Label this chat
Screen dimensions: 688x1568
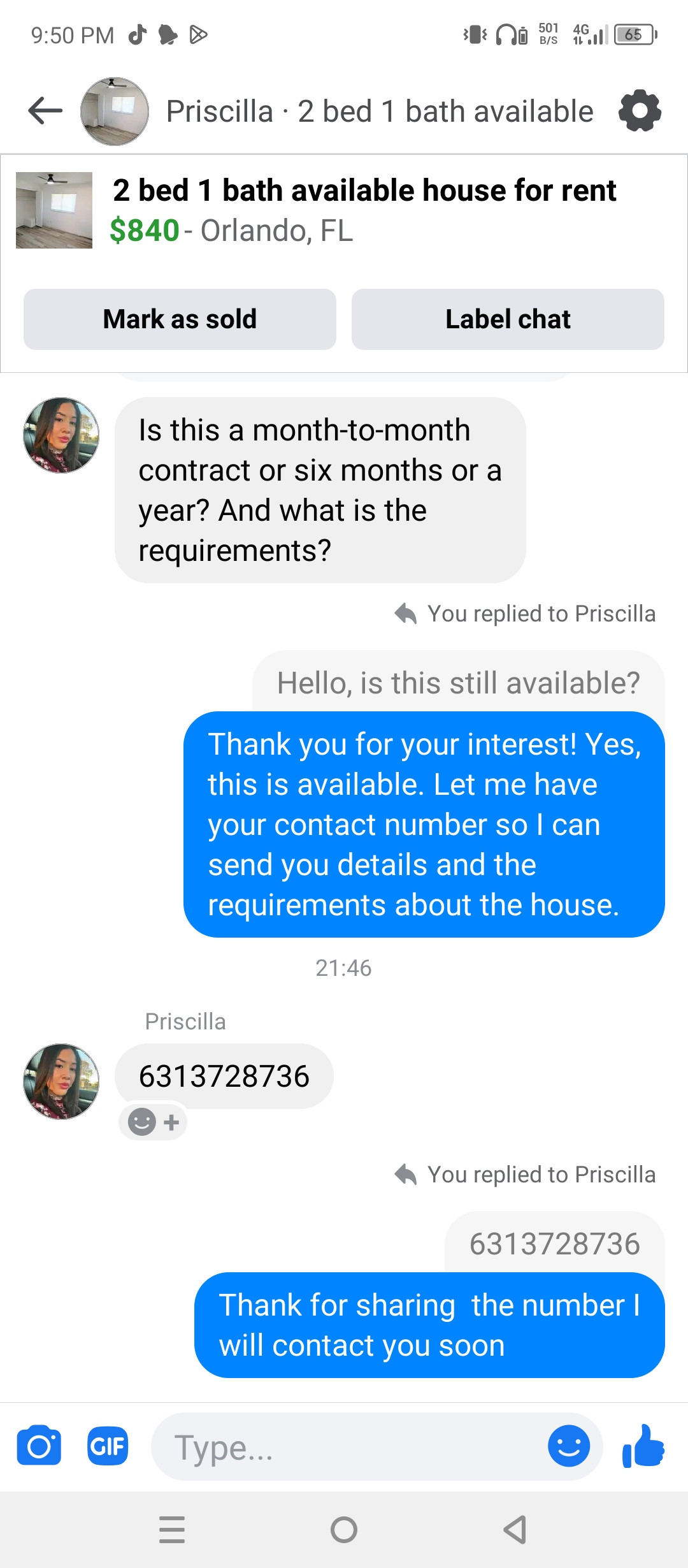pyautogui.click(x=508, y=319)
